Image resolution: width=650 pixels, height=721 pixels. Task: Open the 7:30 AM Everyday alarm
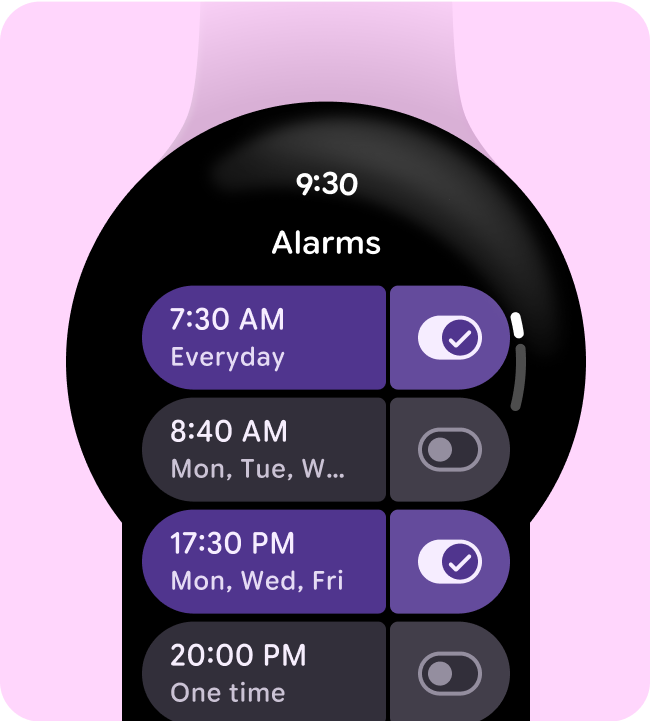click(x=264, y=338)
